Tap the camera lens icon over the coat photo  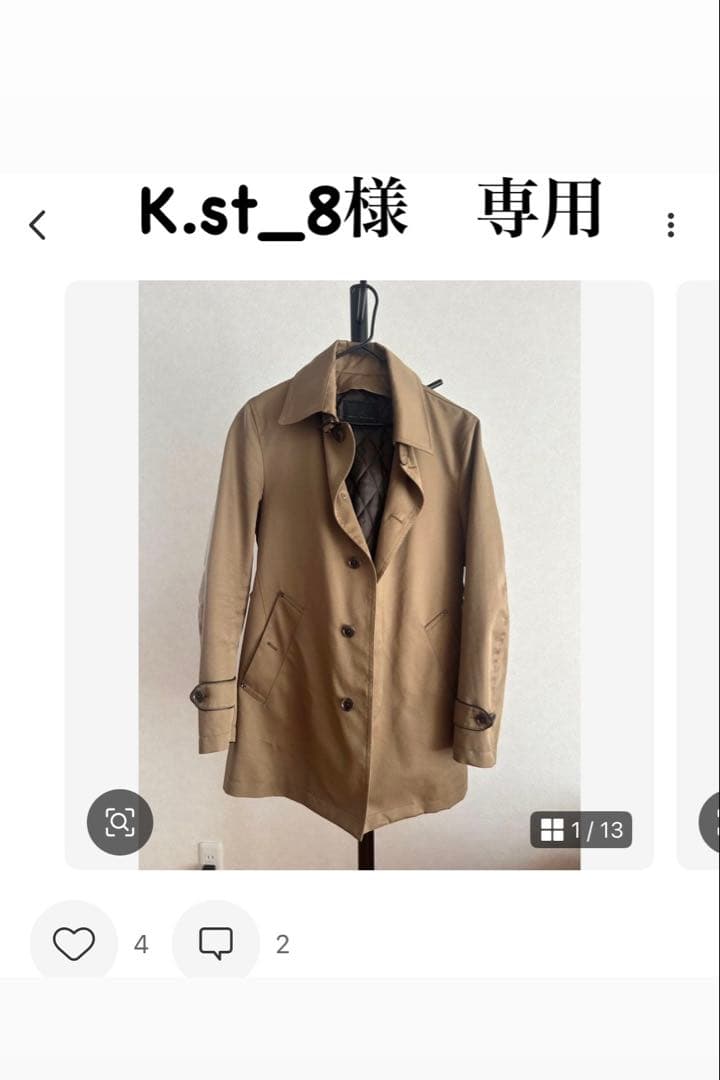coord(119,821)
